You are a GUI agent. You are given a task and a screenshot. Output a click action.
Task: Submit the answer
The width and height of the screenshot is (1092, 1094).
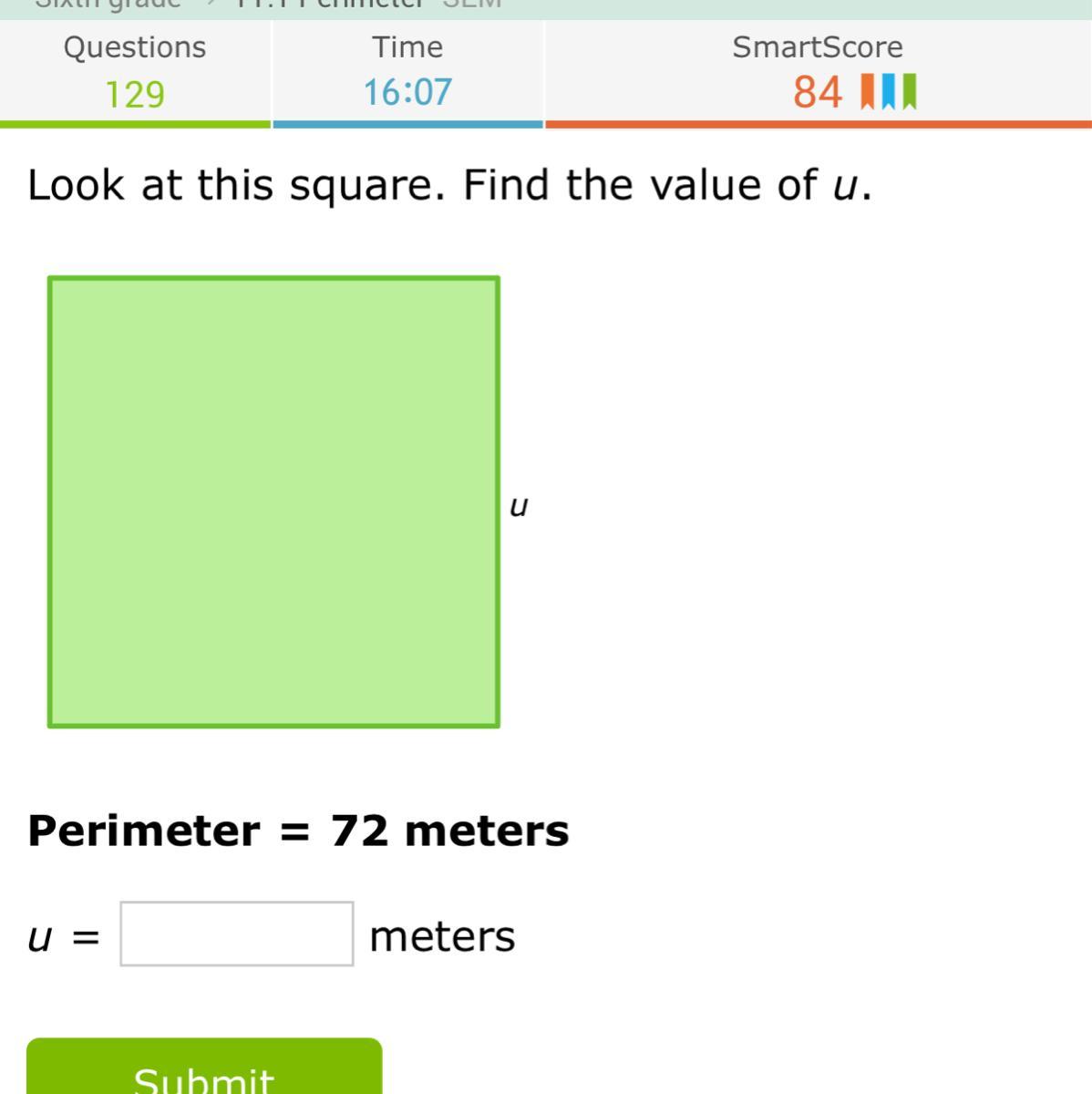pos(204,1067)
